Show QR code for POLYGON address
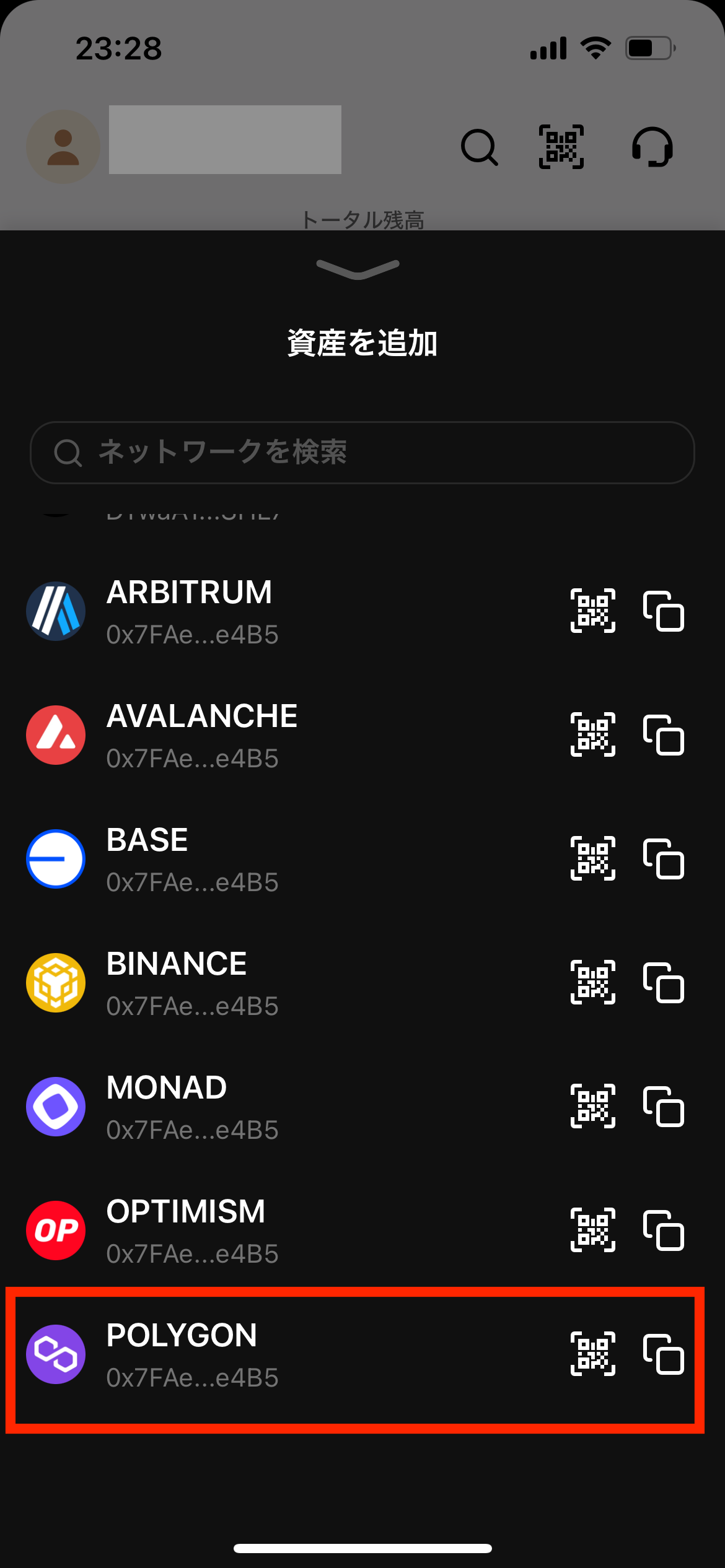The image size is (725, 1568). pos(592,1354)
